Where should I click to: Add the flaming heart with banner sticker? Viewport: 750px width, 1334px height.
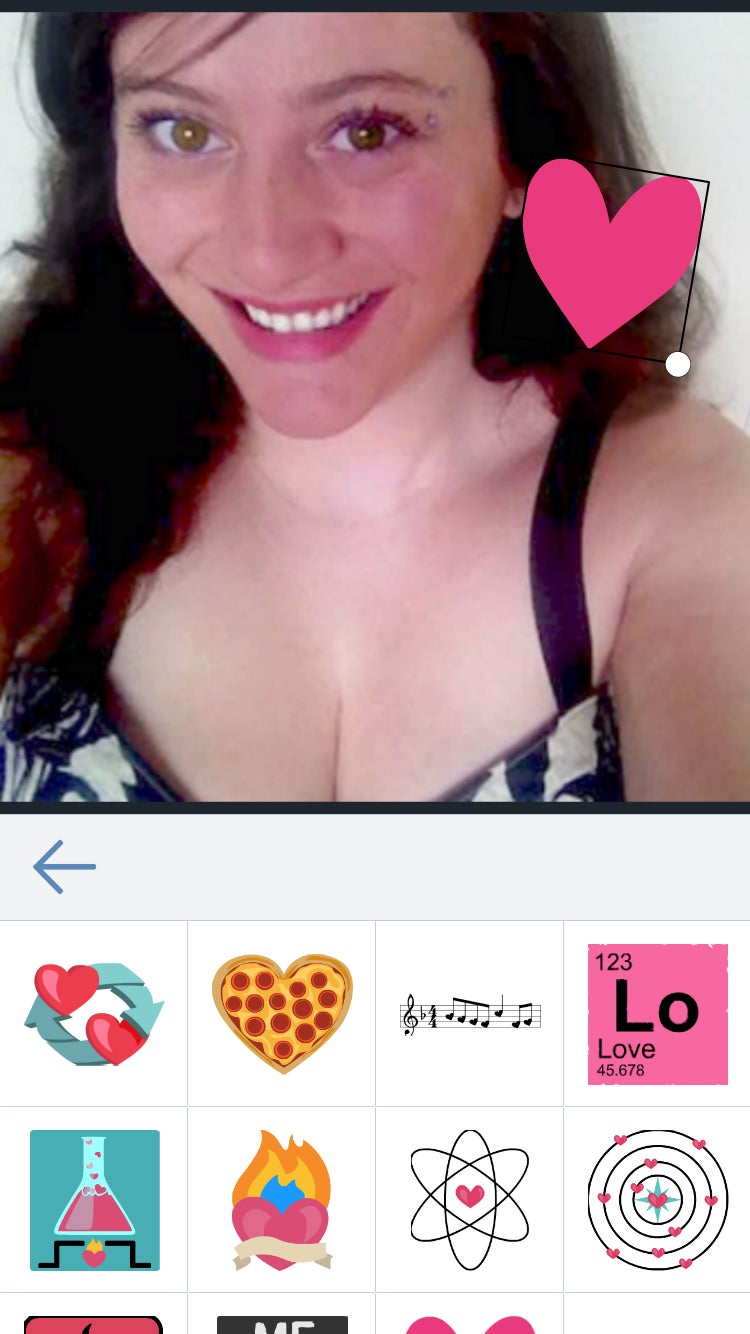281,1199
